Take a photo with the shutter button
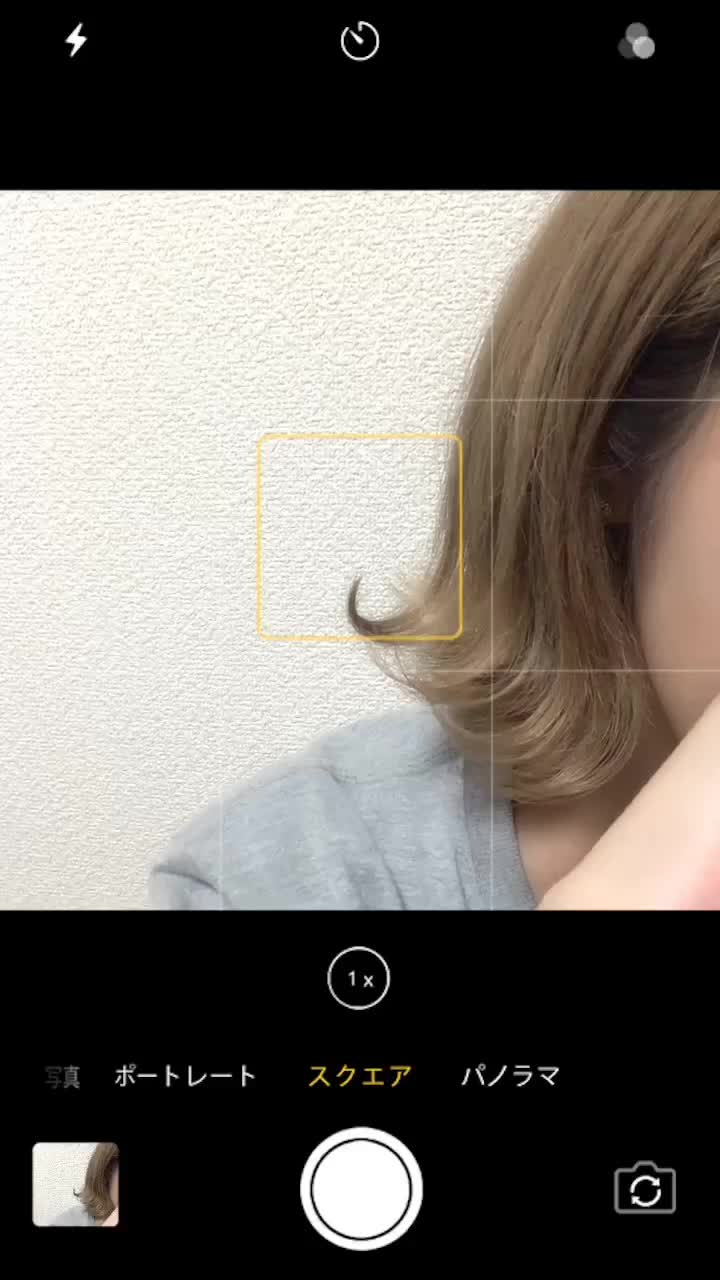This screenshot has width=720, height=1280. (361, 1189)
